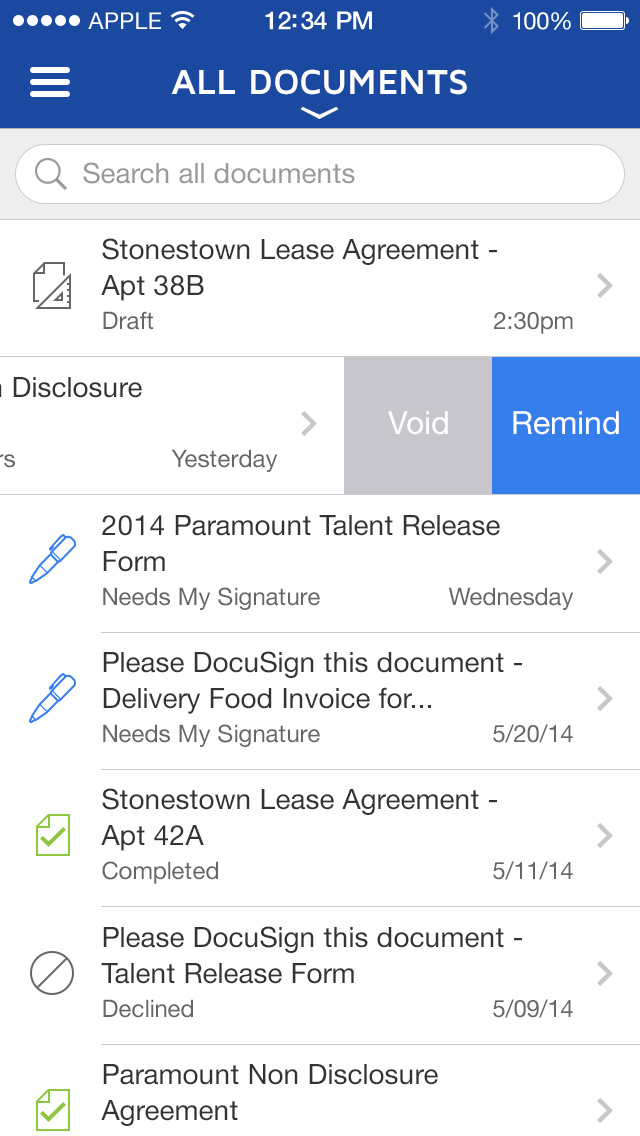This screenshot has height=1136, width=640.
Task: Tap the Search all documents field
Action: point(320,174)
